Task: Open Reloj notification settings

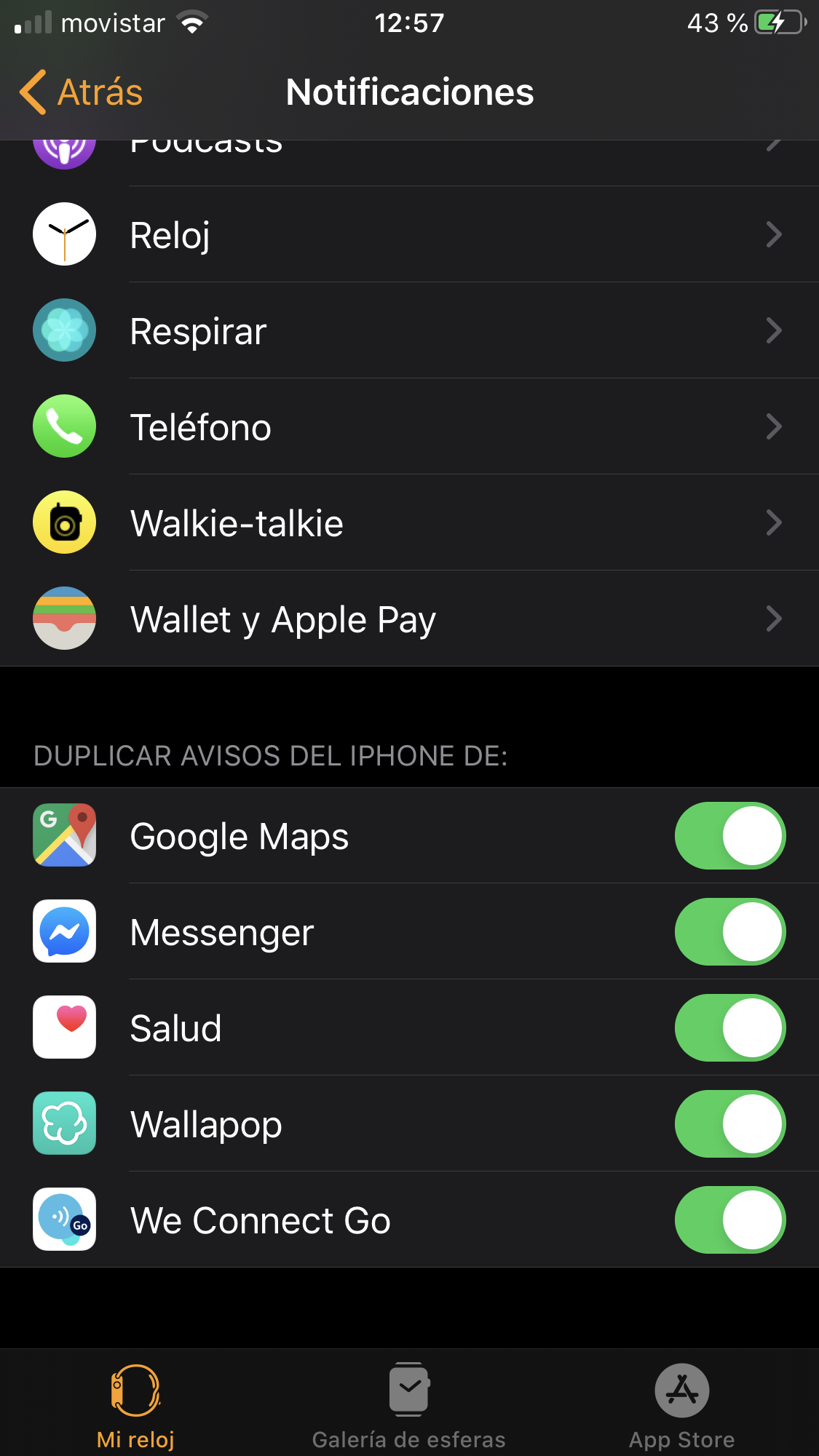Action: pos(409,235)
